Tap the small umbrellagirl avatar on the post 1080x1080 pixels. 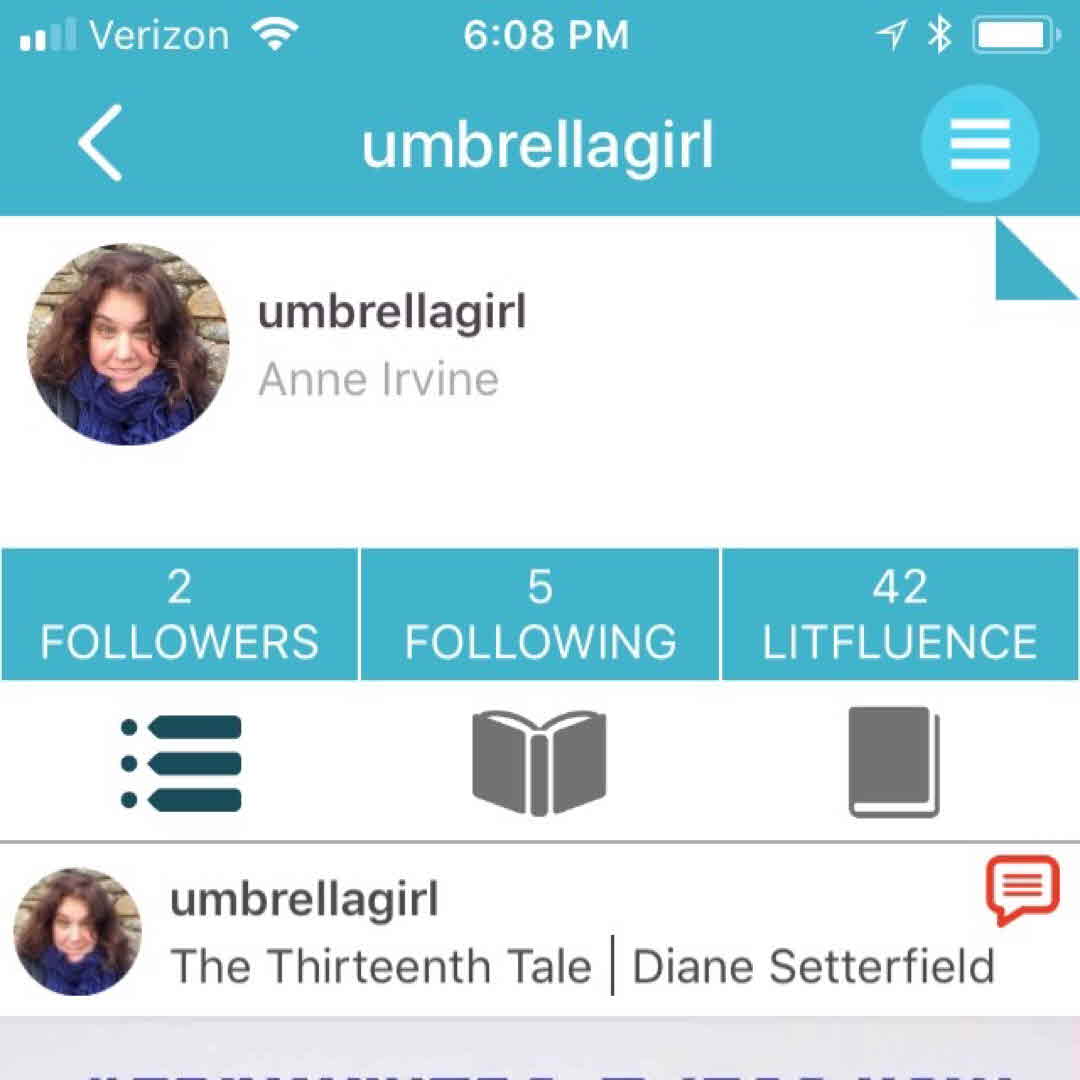point(77,932)
